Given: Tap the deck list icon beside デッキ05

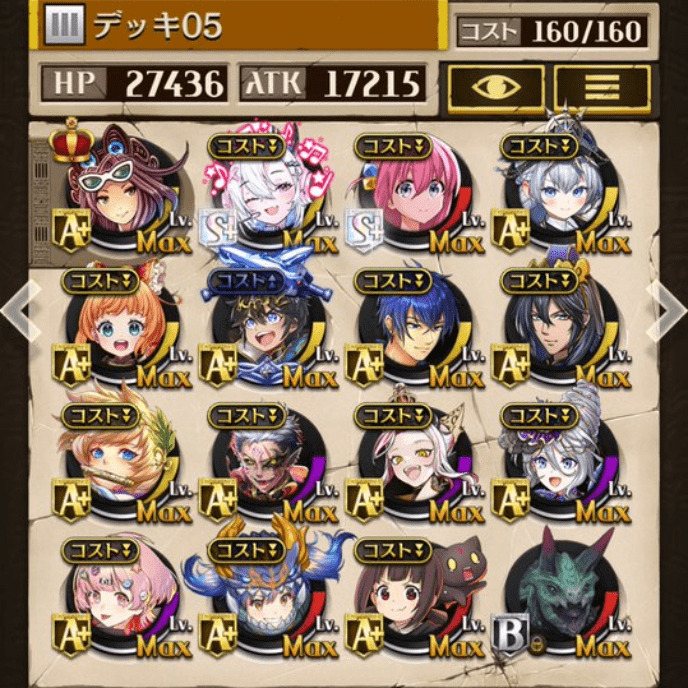Looking at the screenshot, I should pos(64,27).
